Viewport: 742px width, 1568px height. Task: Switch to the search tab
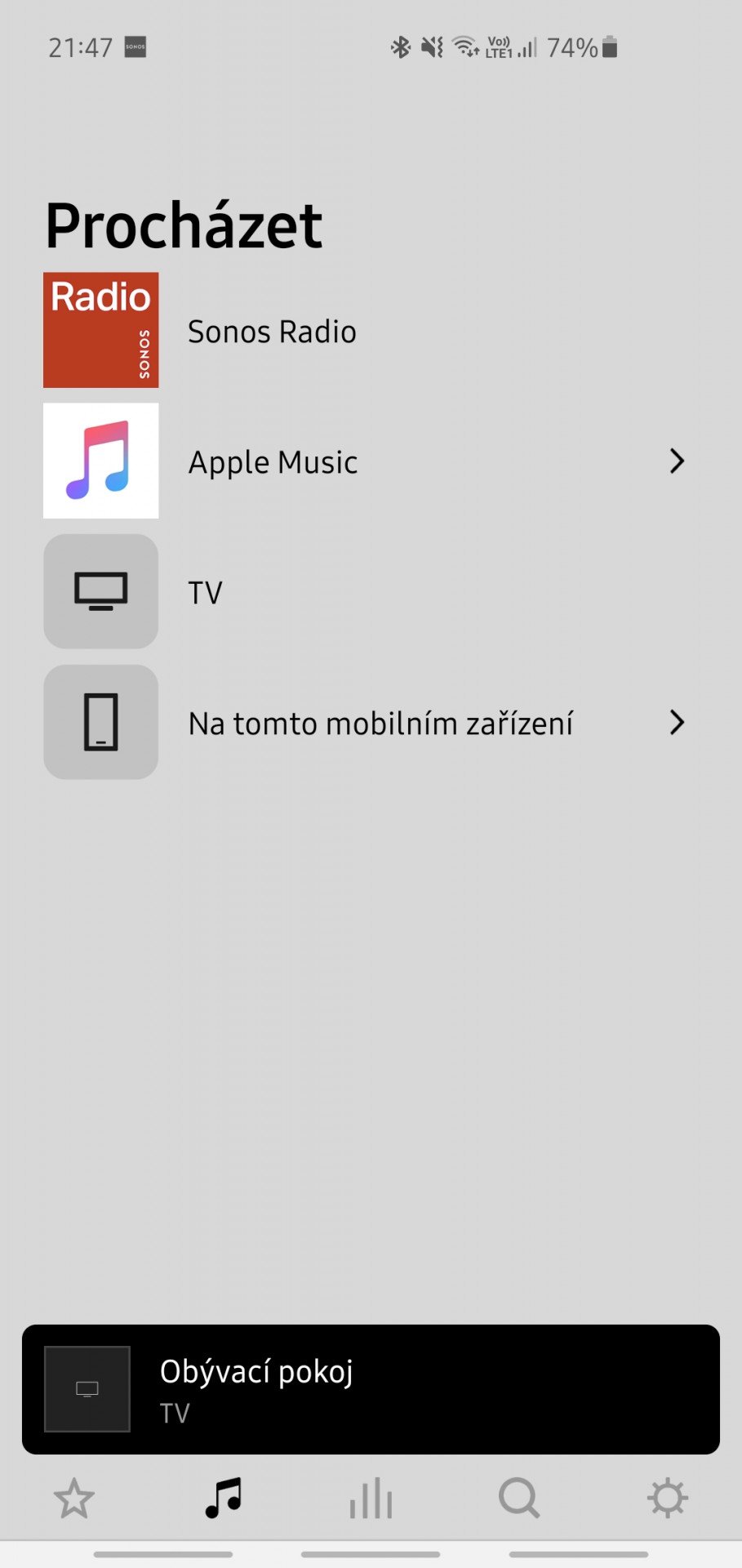pyautogui.click(x=519, y=1499)
